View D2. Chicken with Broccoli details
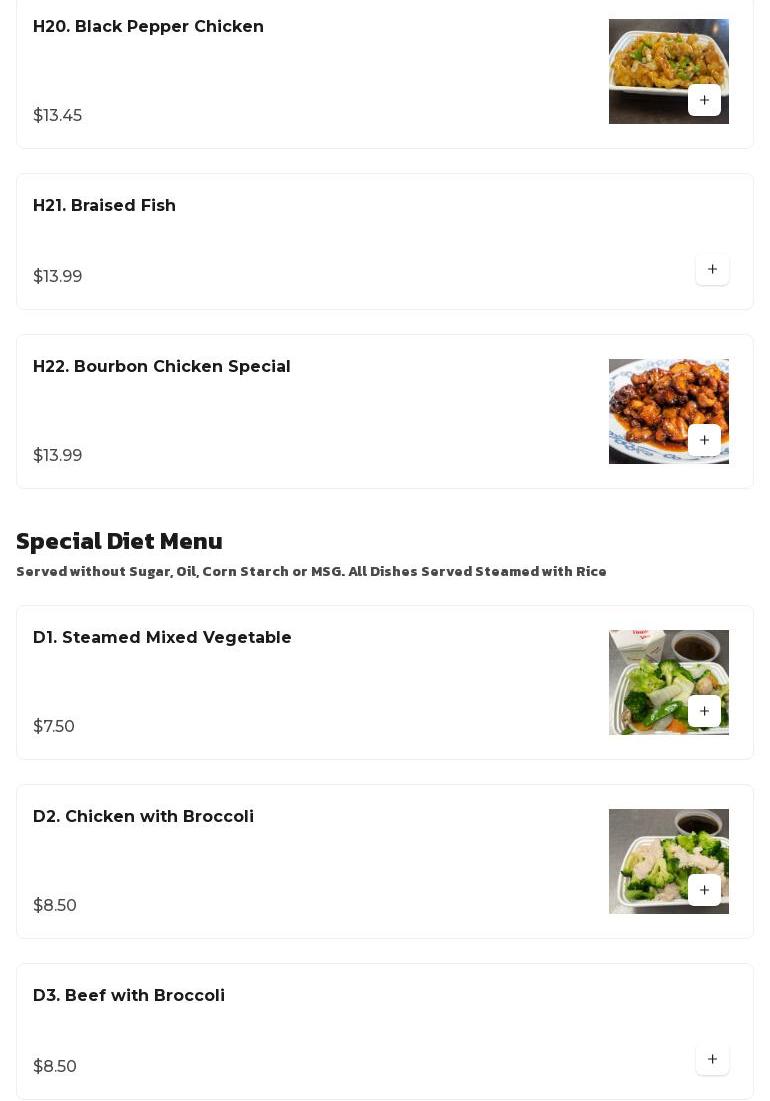This screenshot has width=770, height=1101. pos(143,817)
